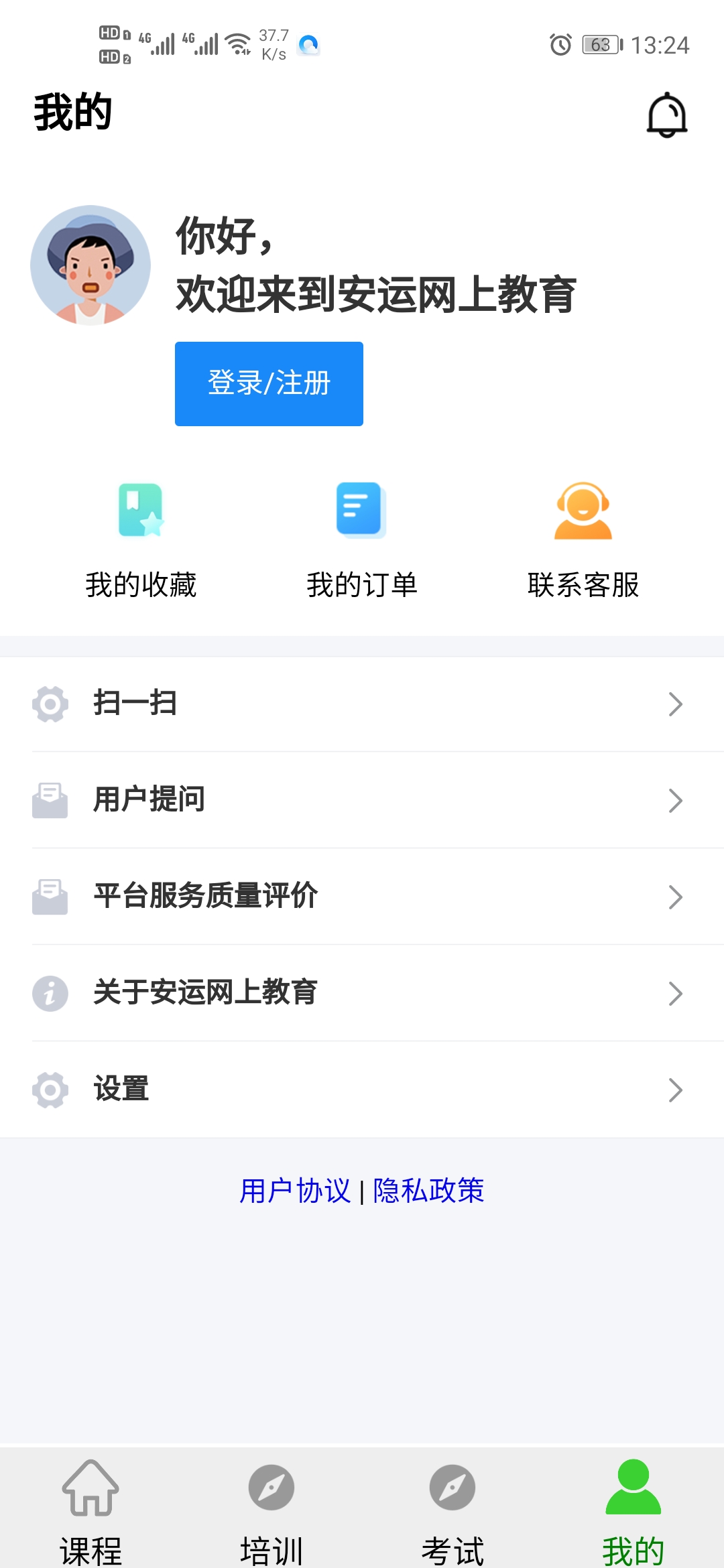Viewport: 724px width, 1568px height.
Task: Switch to the 培训 tab
Action: click(x=271, y=1508)
